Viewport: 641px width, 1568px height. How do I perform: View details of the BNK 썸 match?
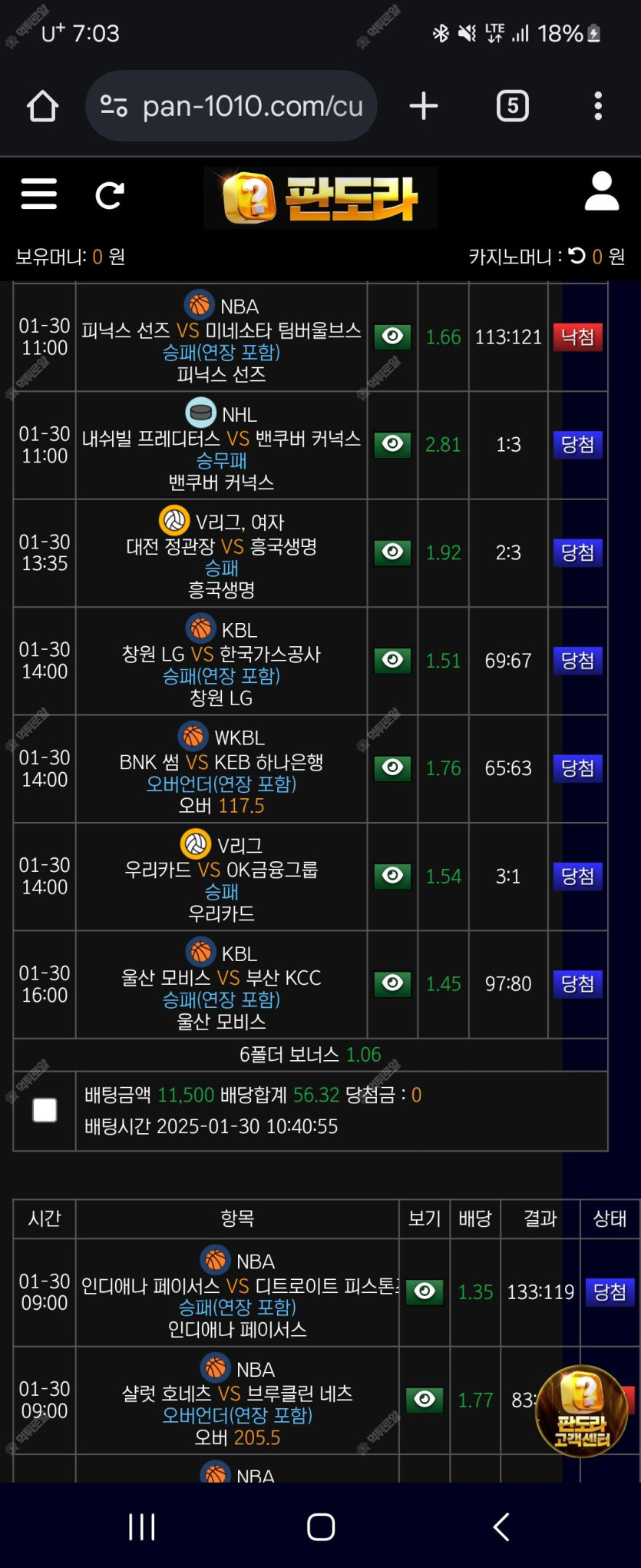click(x=392, y=767)
